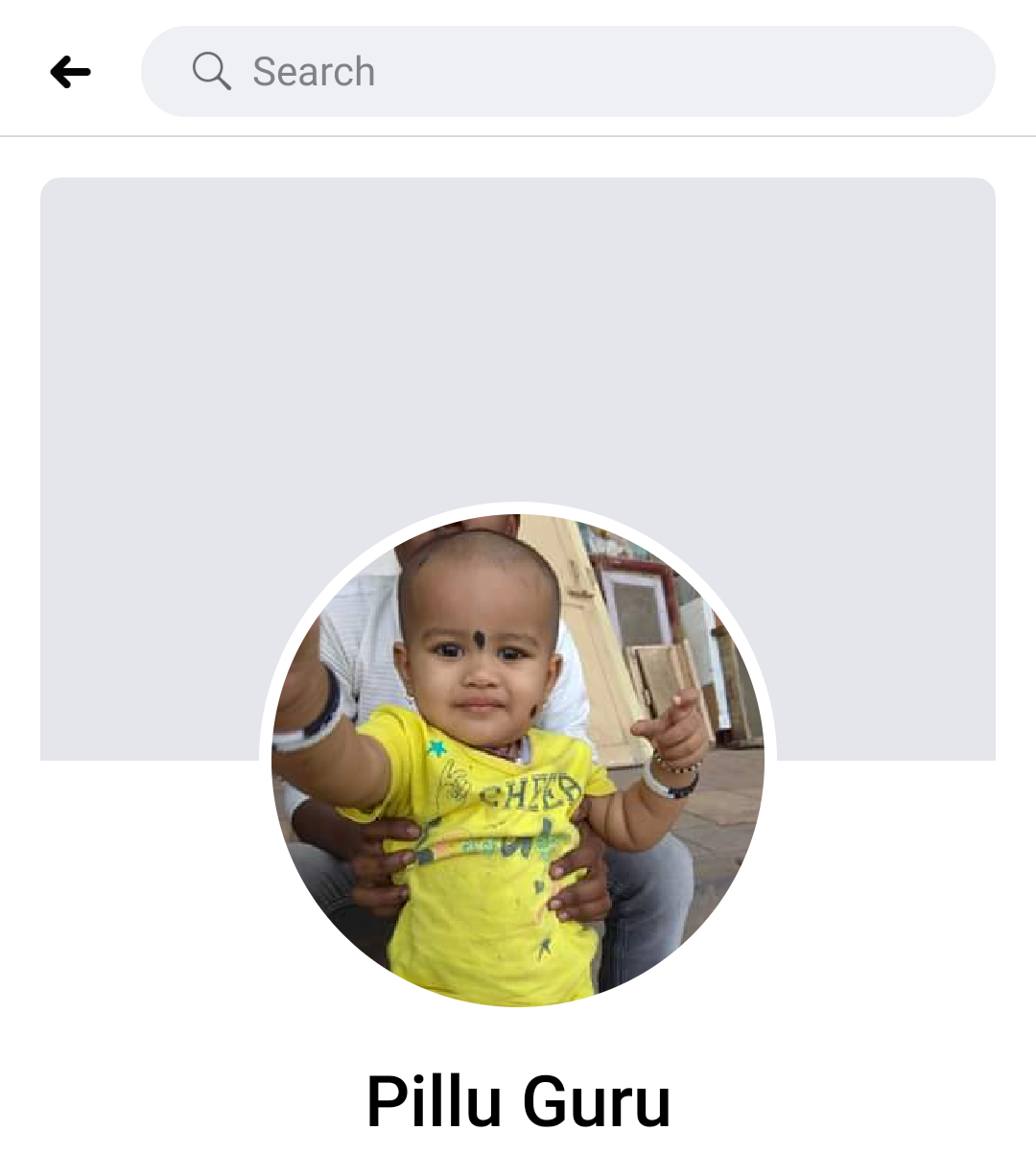
Task: Open Pillu Guru's profile picture
Action: [x=518, y=758]
